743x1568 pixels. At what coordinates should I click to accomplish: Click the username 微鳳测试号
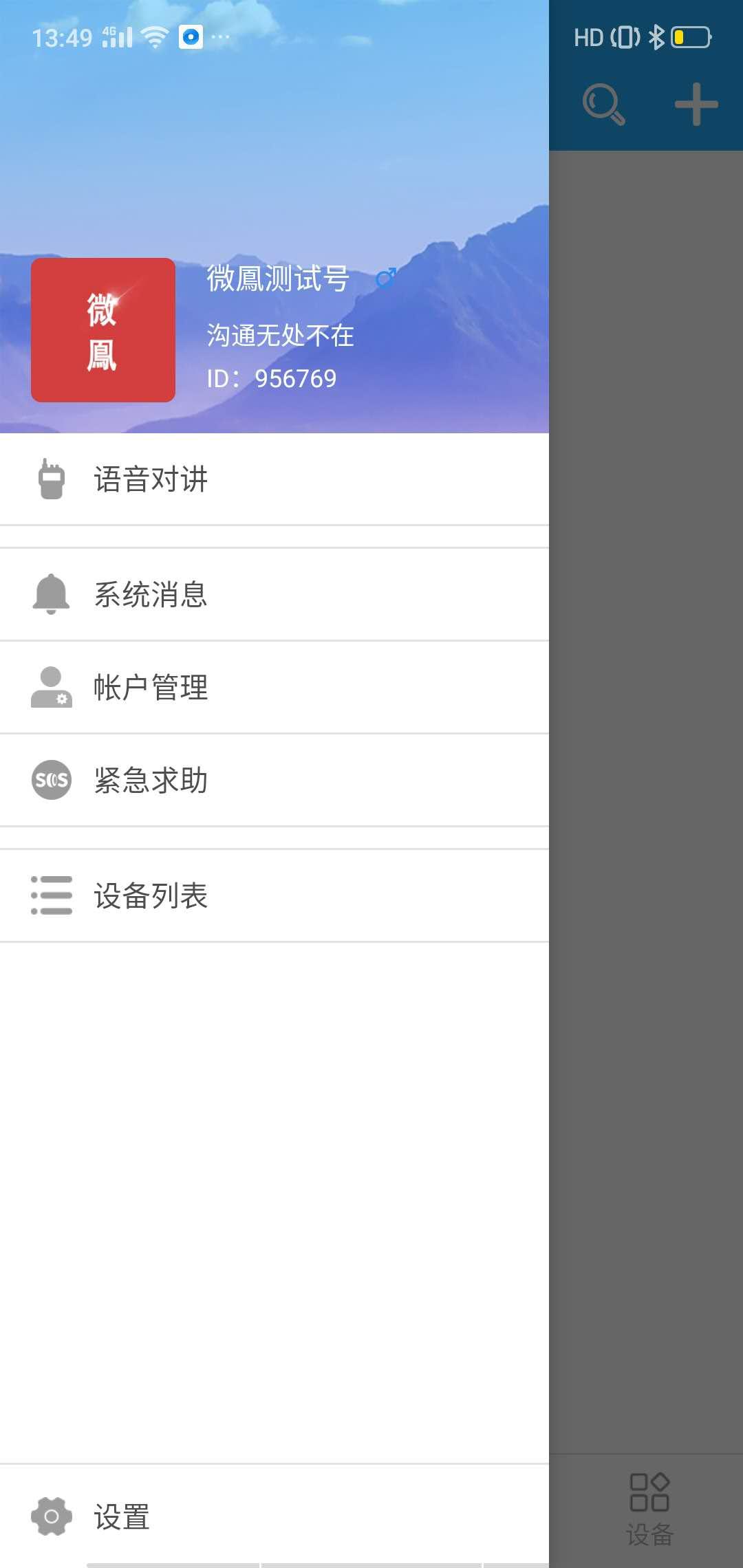coord(277,279)
